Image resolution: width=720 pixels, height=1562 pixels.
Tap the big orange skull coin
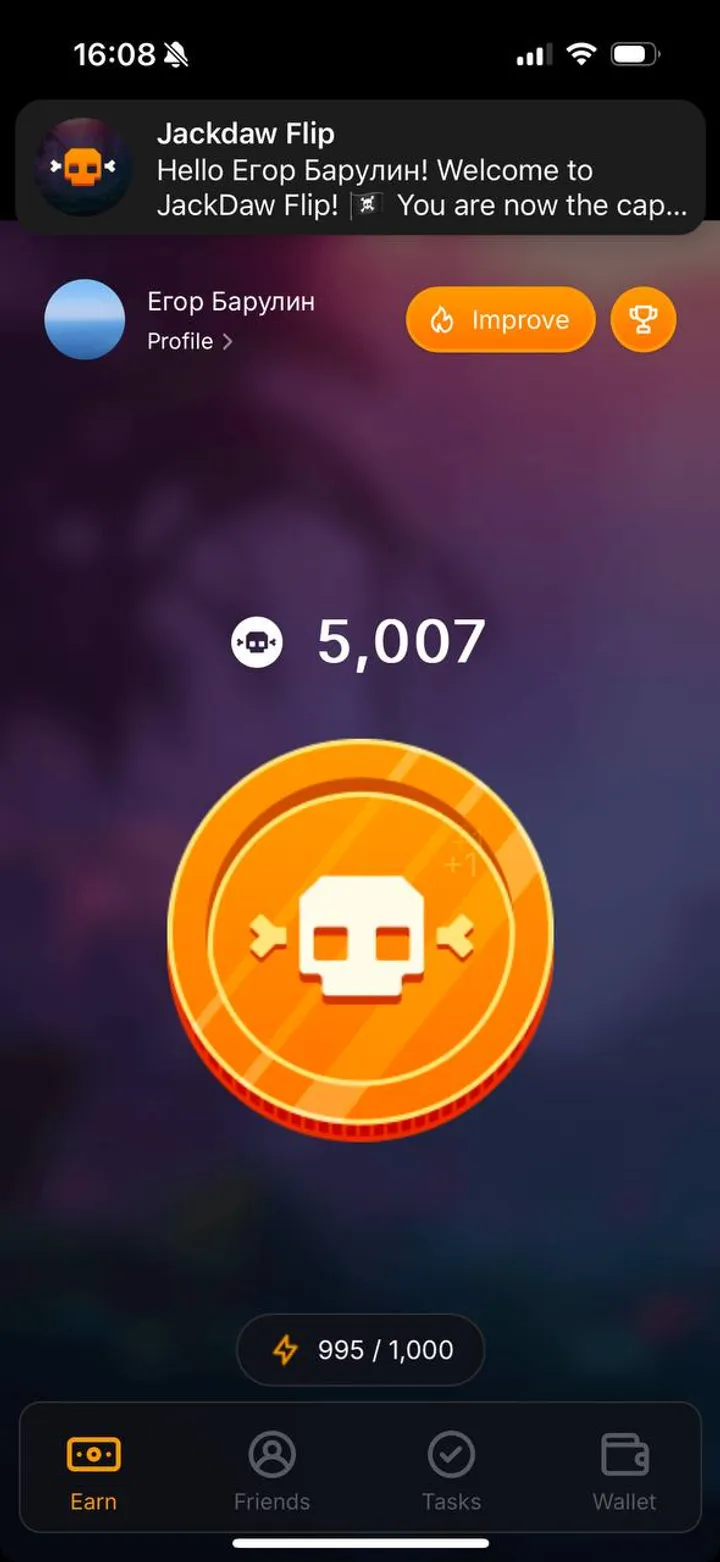(x=360, y=940)
